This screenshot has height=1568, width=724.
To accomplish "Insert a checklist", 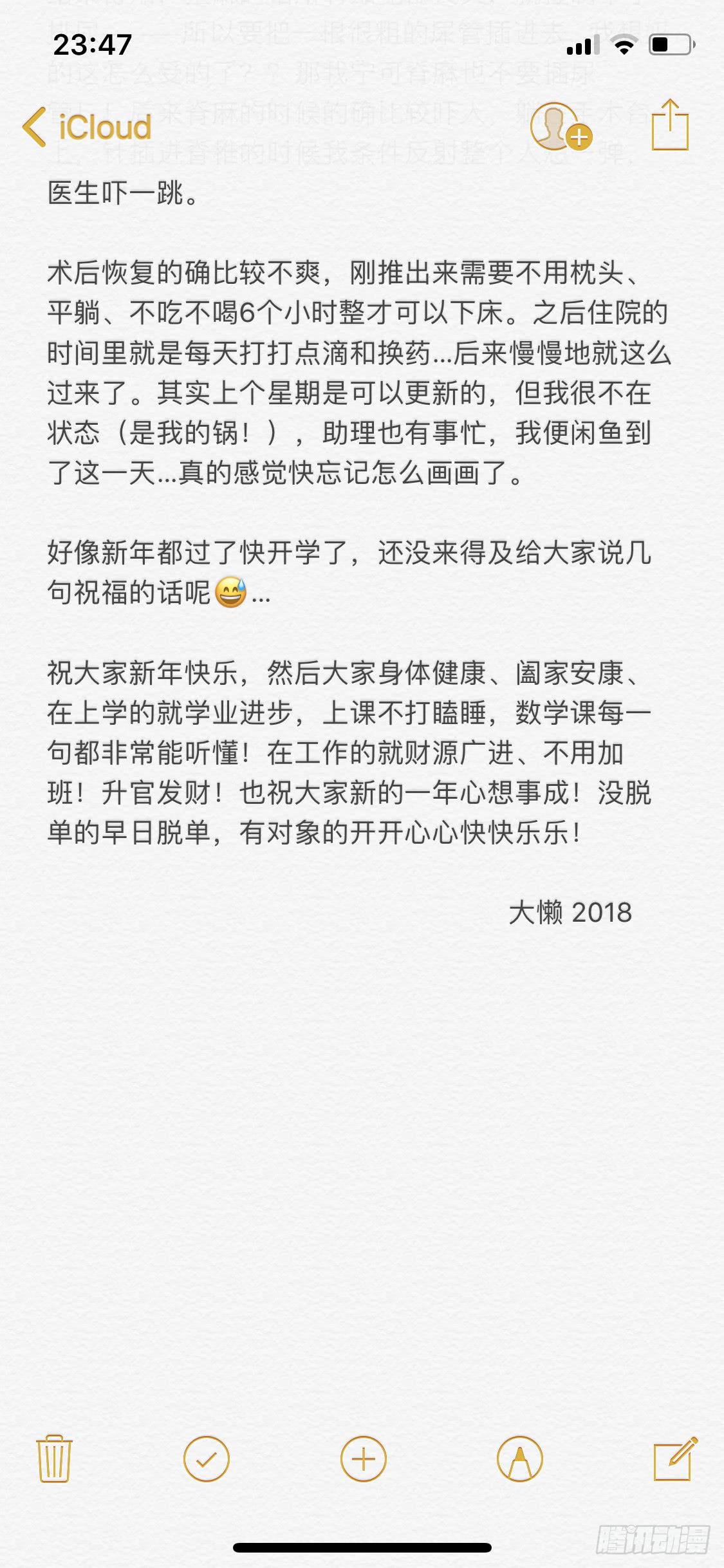I will [207, 1459].
